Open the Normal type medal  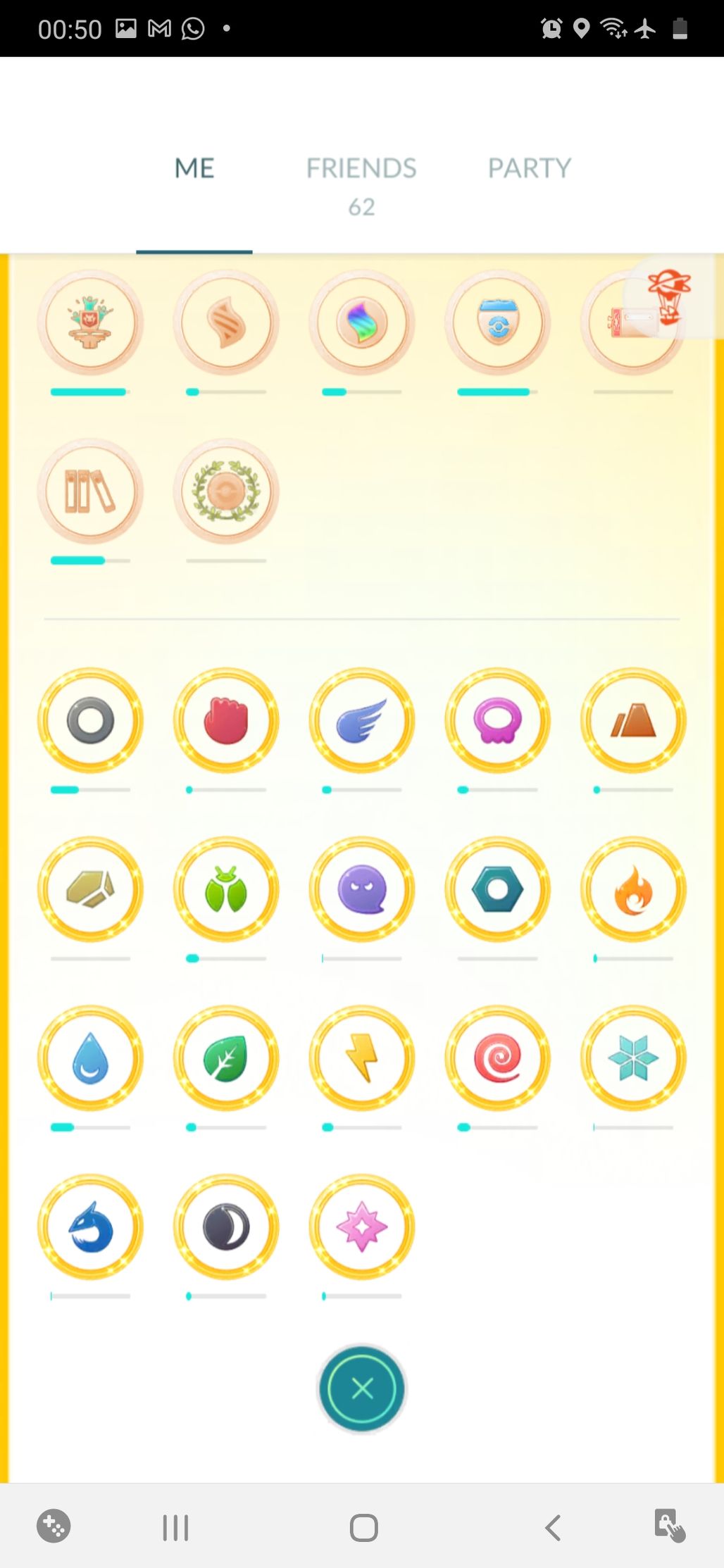click(x=90, y=721)
